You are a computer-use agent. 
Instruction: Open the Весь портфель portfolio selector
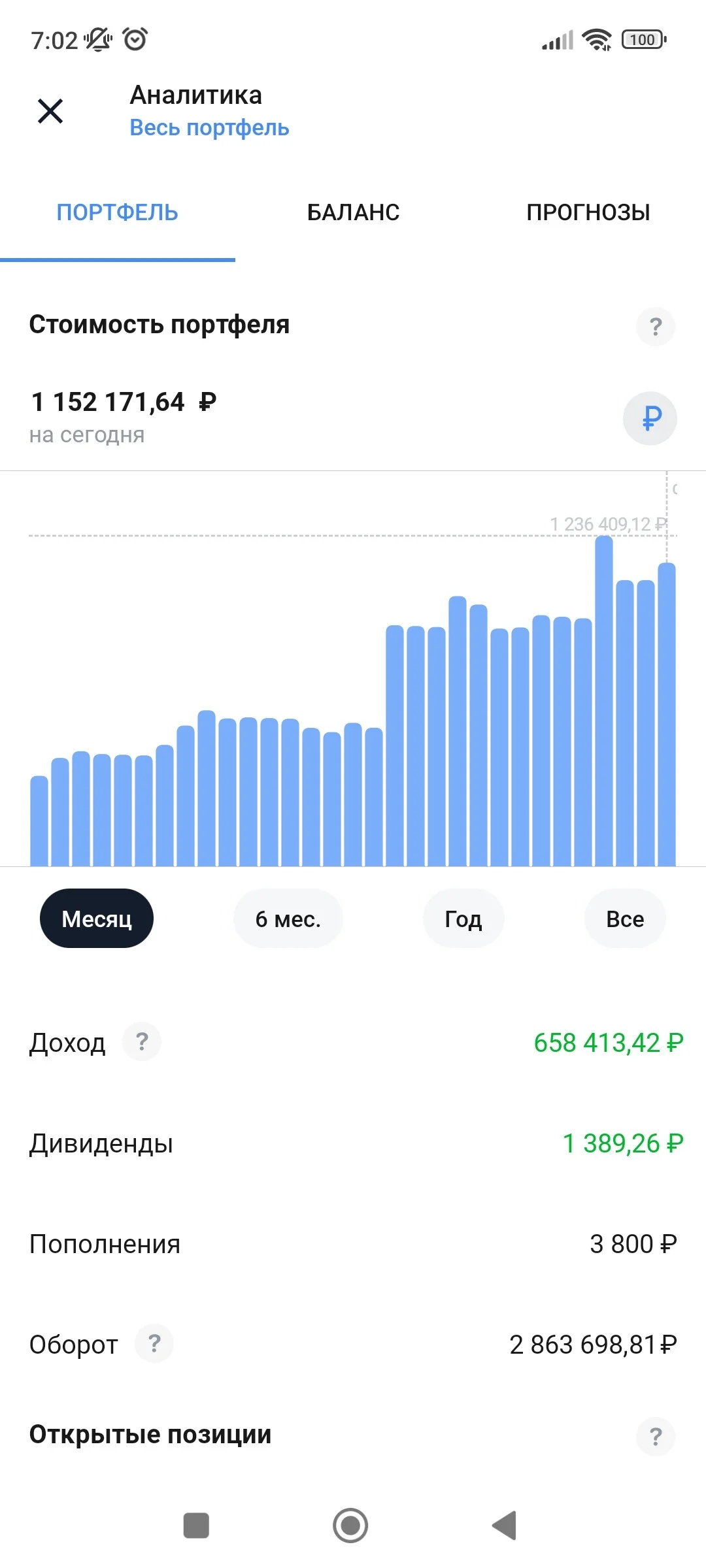pos(209,127)
